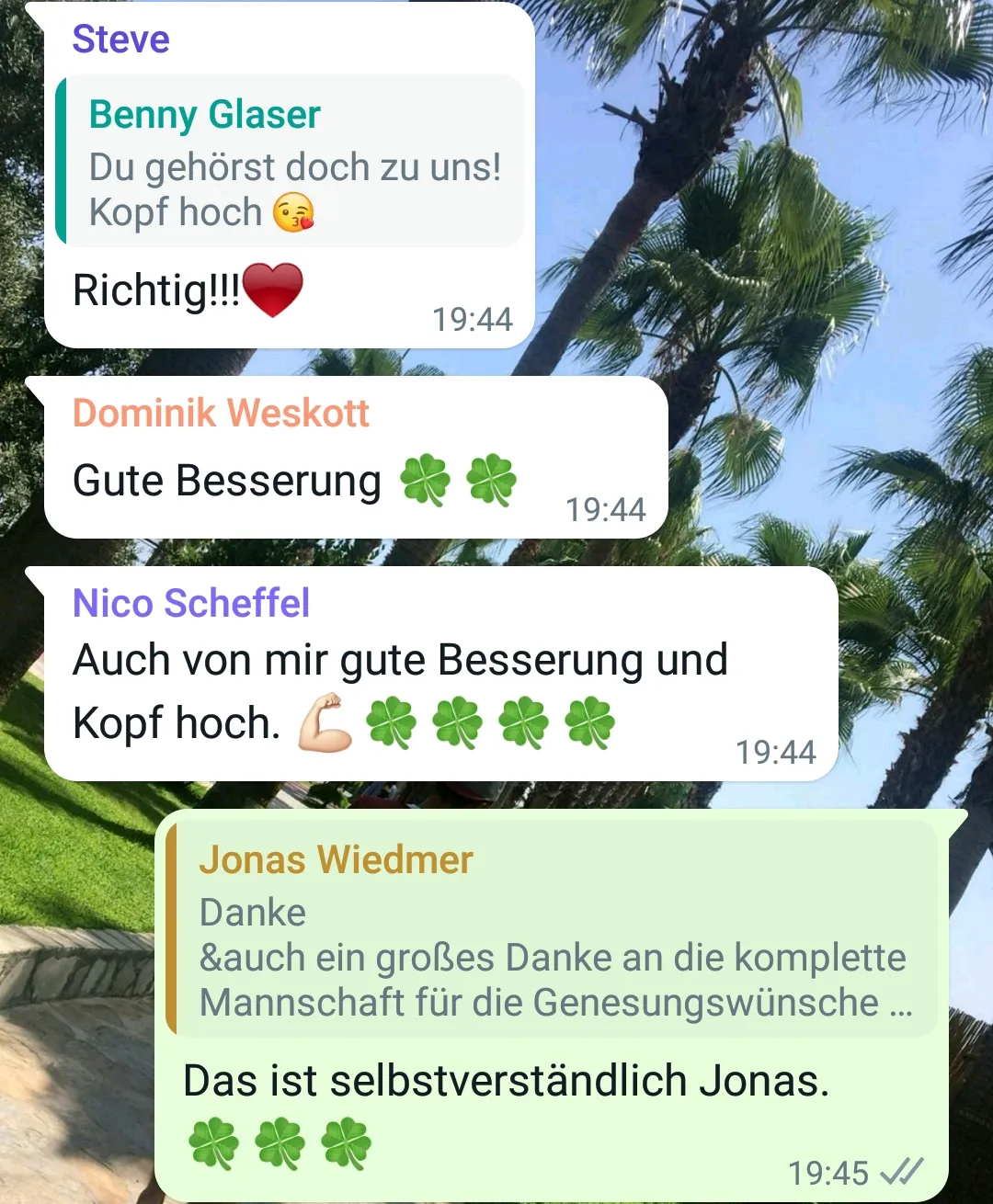The image size is (993, 1204).
Task: Open quoted Jonas Wiedmer message
Action: point(552,930)
